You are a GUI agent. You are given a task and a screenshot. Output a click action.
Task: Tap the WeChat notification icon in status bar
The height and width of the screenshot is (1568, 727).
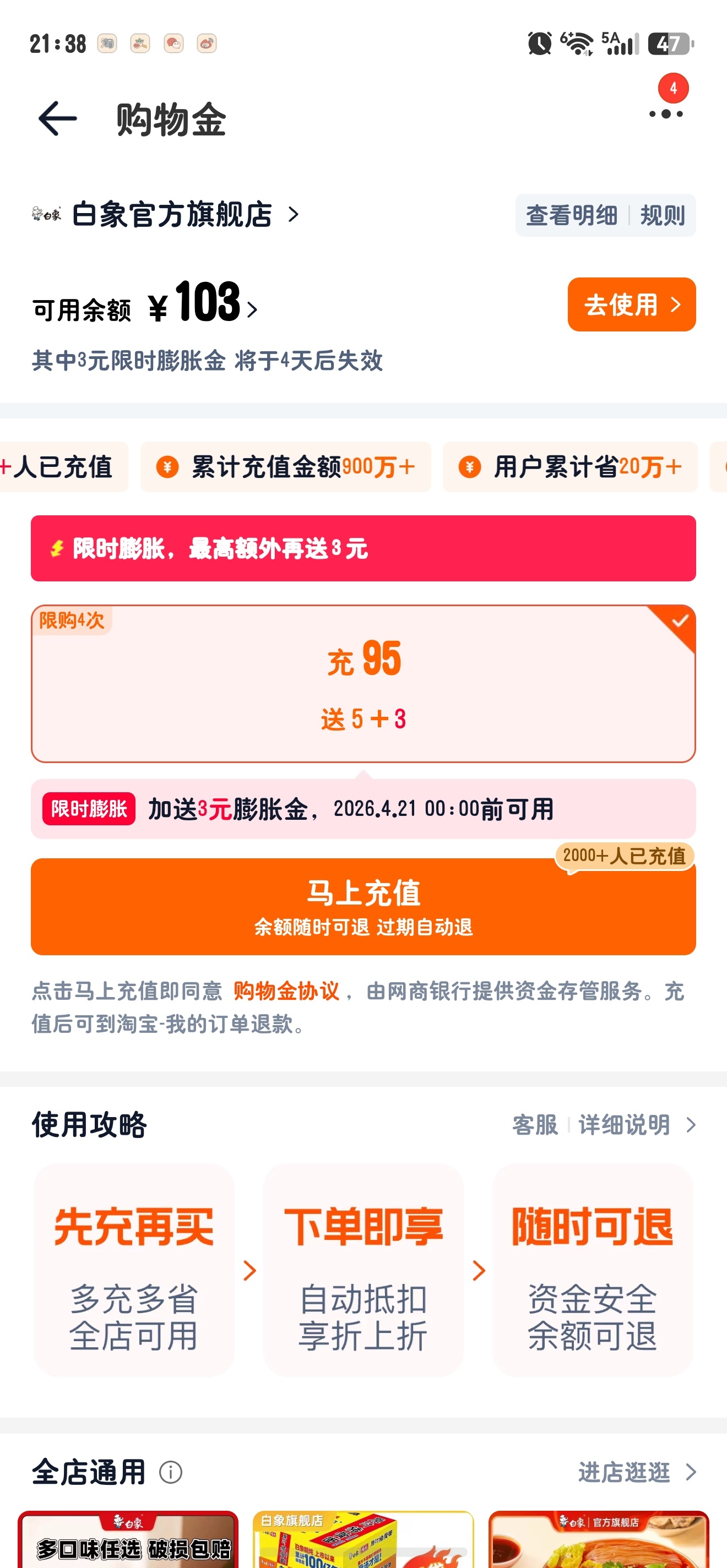173,44
